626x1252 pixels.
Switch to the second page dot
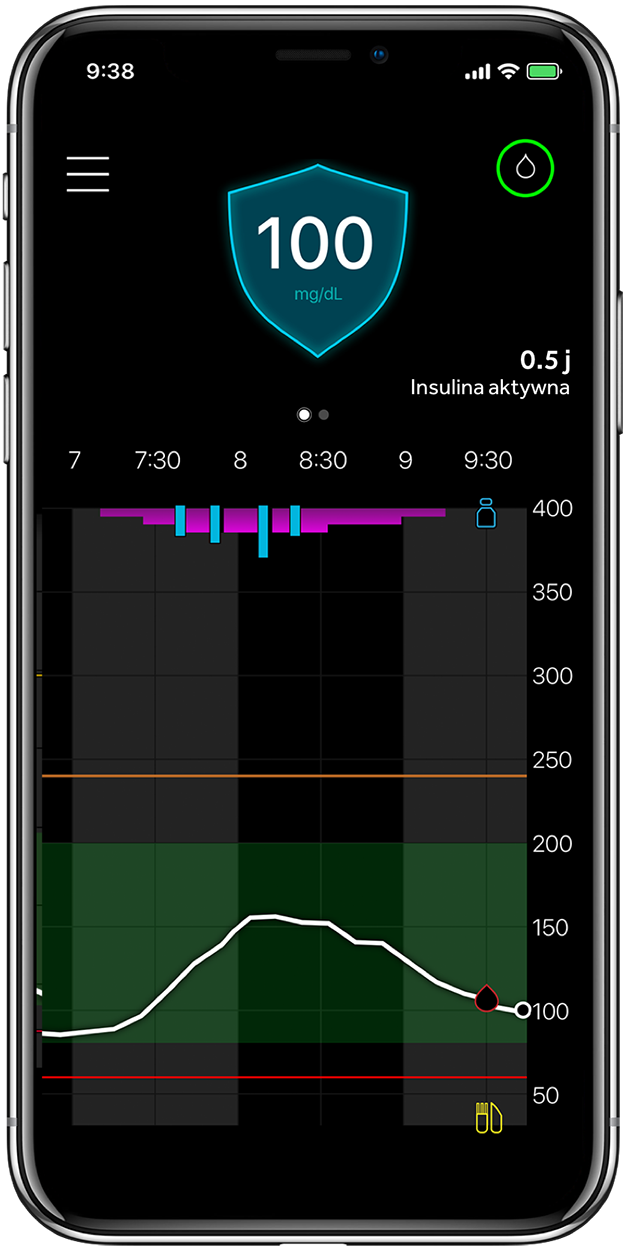pyautogui.click(x=324, y=414)
